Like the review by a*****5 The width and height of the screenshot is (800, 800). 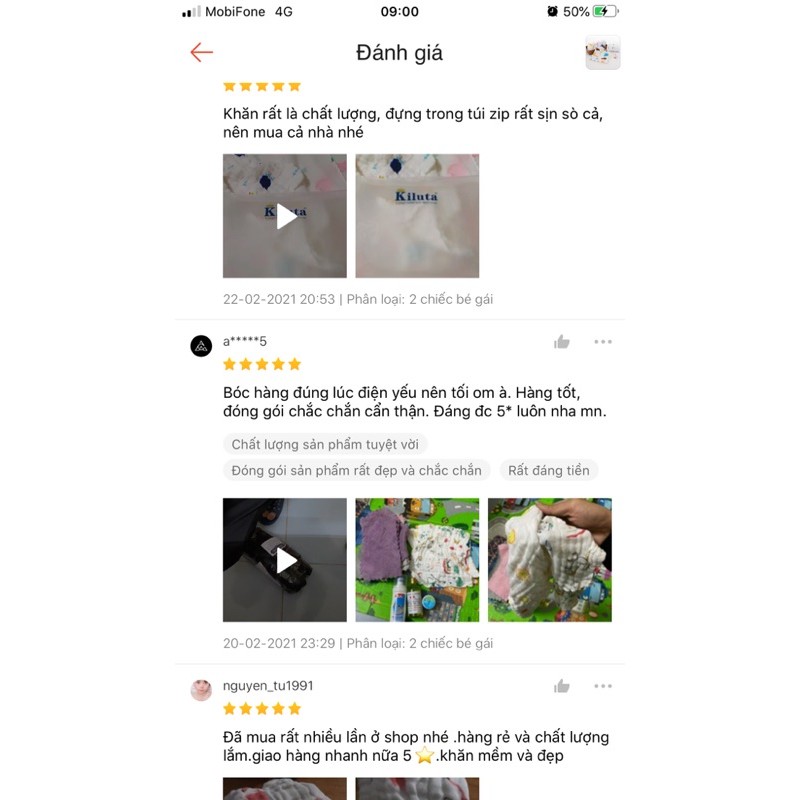562,342
